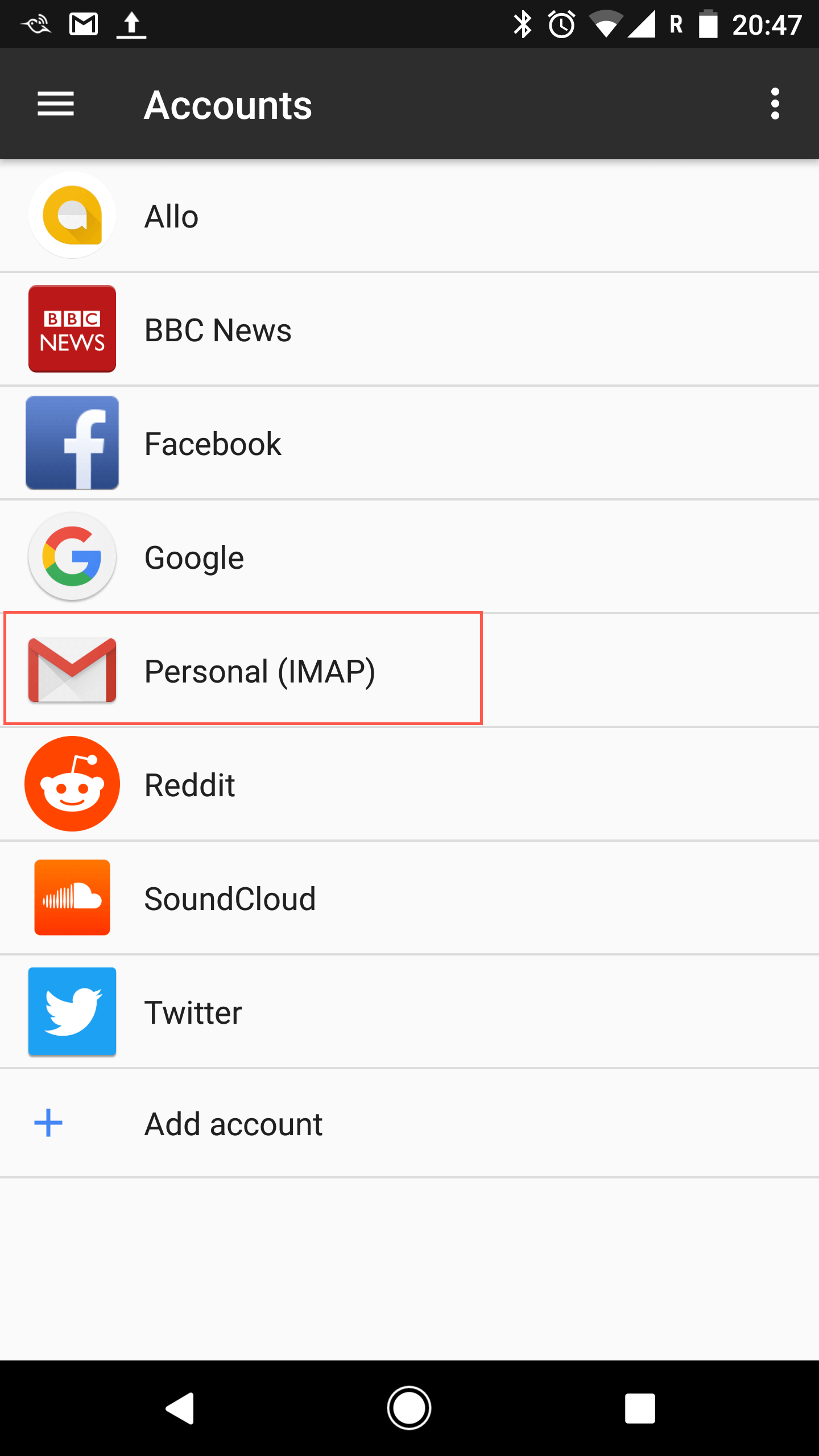Open Facebook account settings

(409, 444)
